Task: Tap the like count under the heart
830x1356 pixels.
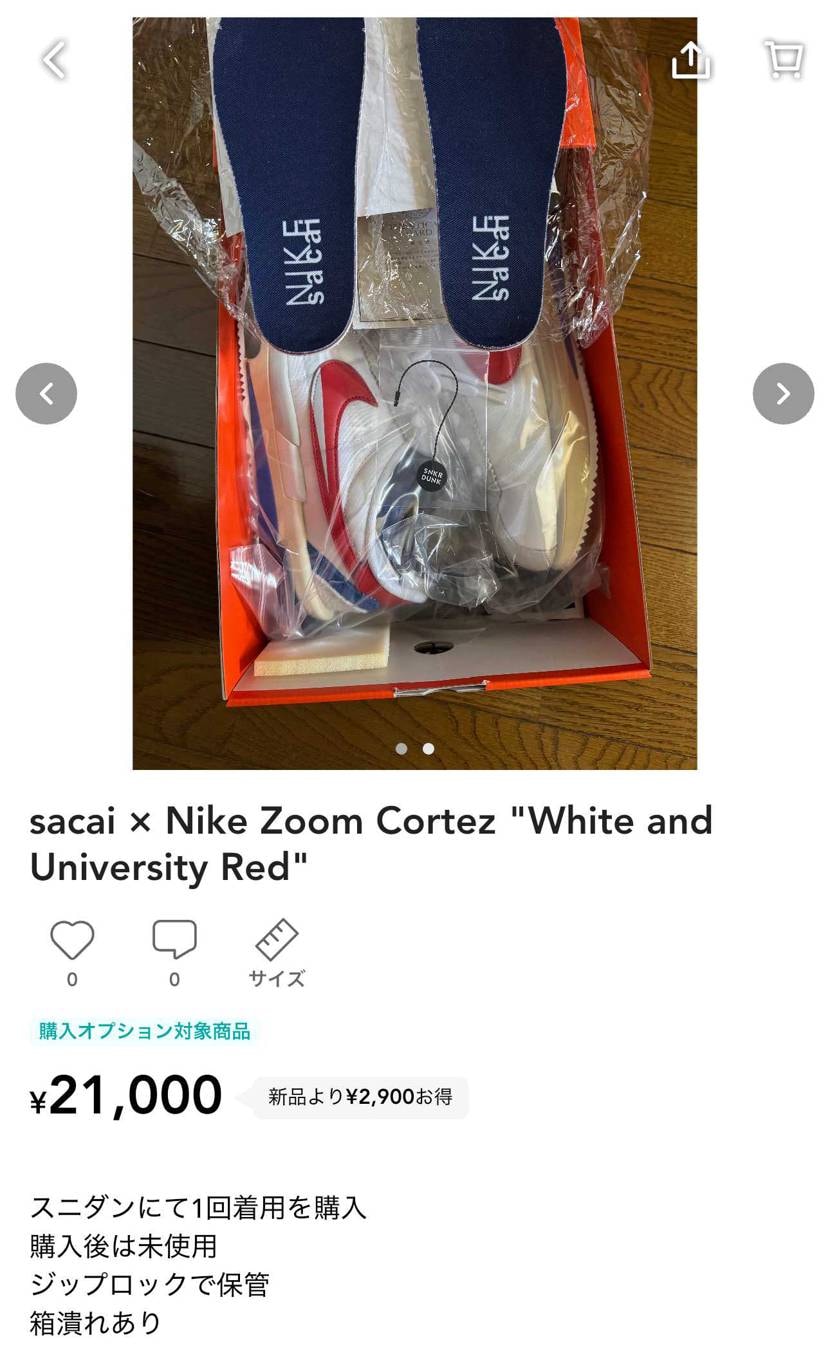Action: pyautogui.click(x=71, y=980)
